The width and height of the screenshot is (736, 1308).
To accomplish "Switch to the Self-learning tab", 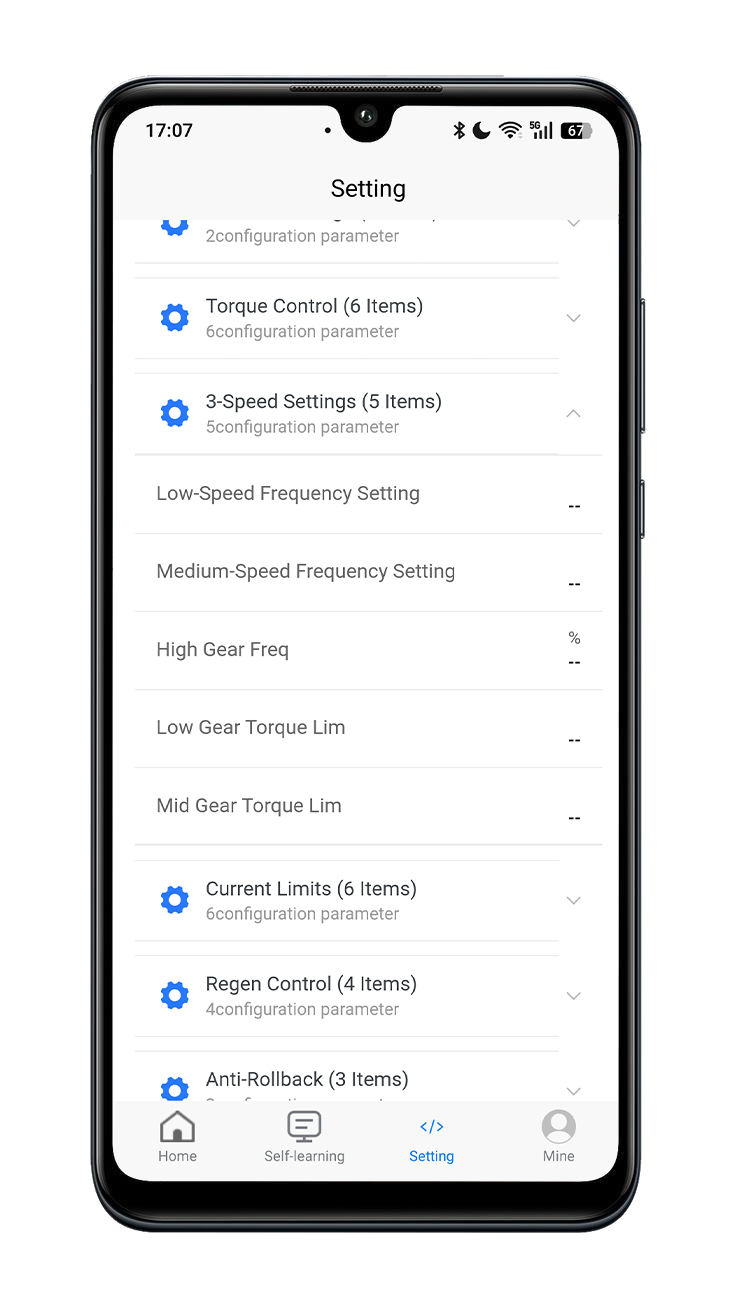I will pos(304,1137).
